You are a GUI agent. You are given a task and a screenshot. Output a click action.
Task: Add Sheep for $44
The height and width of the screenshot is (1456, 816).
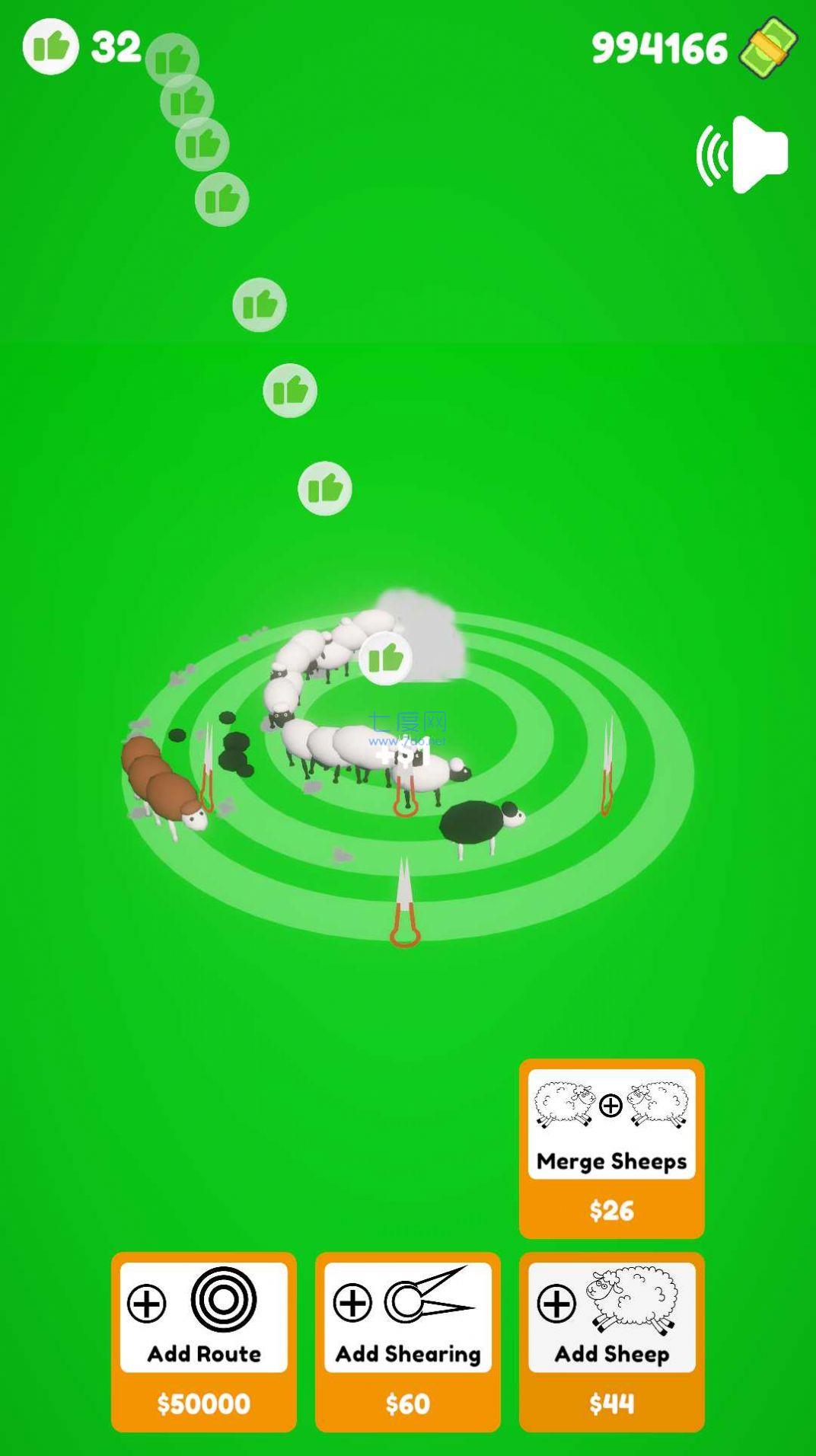tap(611, 1342)
